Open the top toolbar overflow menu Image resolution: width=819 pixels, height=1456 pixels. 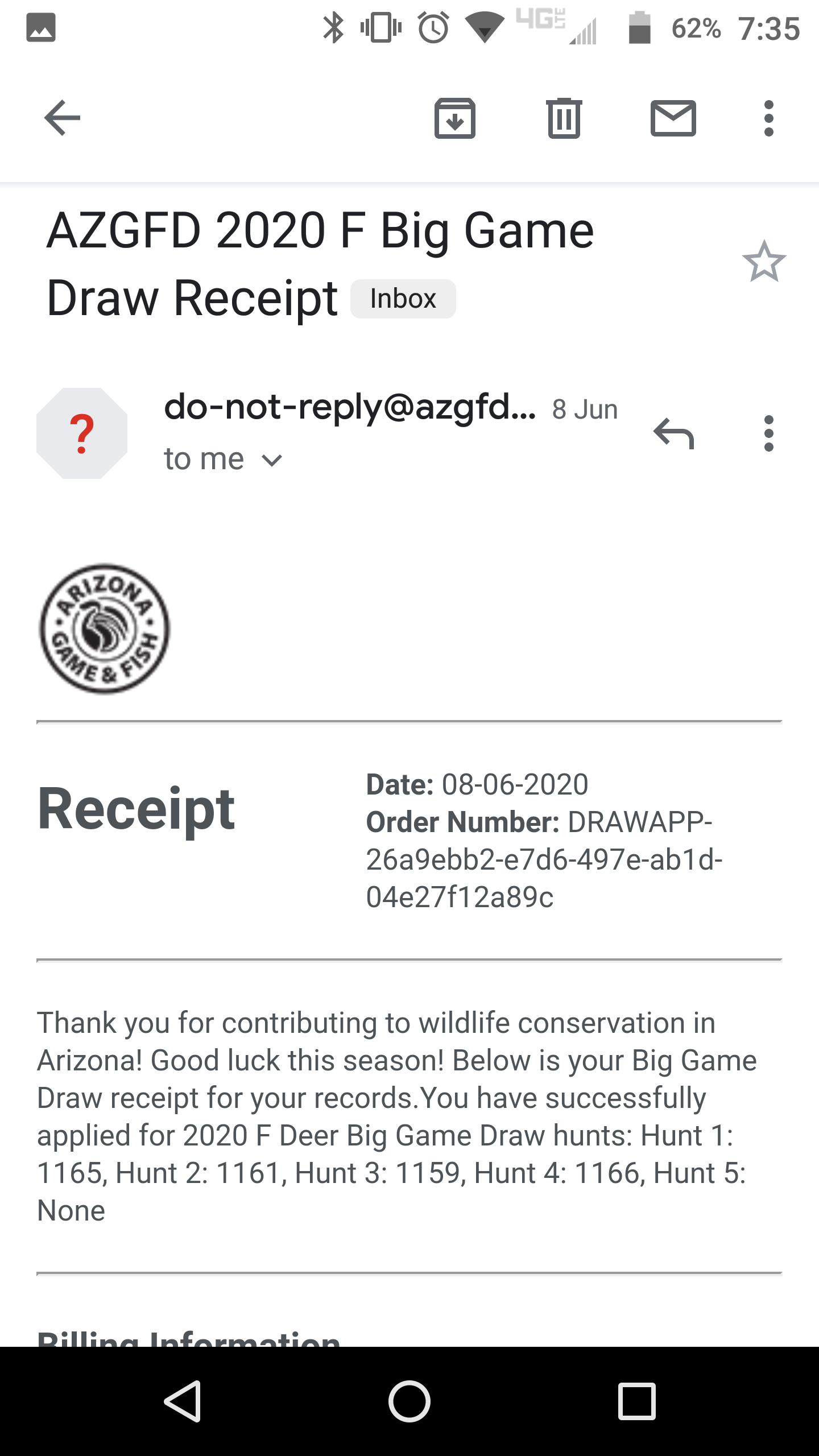coord(769,118)
